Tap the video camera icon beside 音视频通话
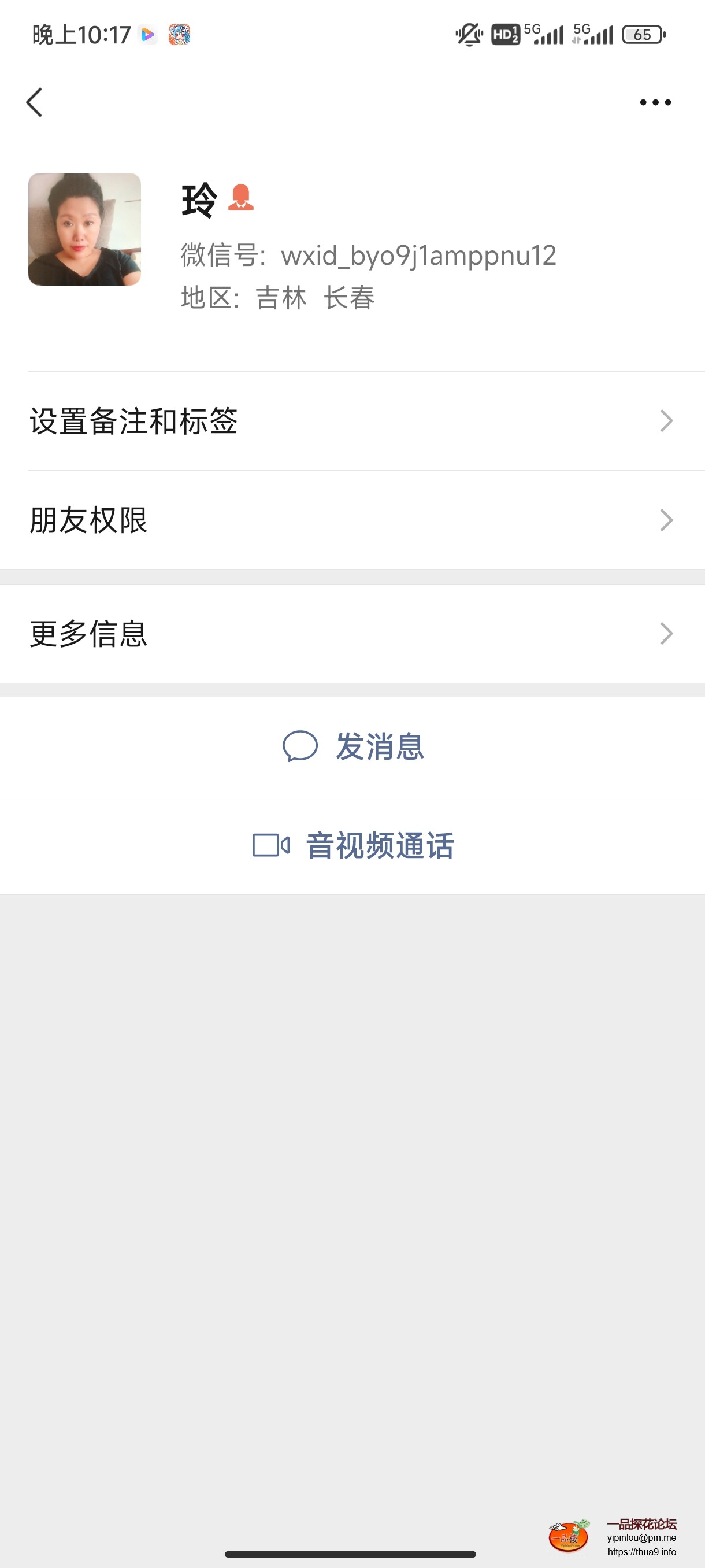This screenshot has width=705, height=1568. pos(269,844)
